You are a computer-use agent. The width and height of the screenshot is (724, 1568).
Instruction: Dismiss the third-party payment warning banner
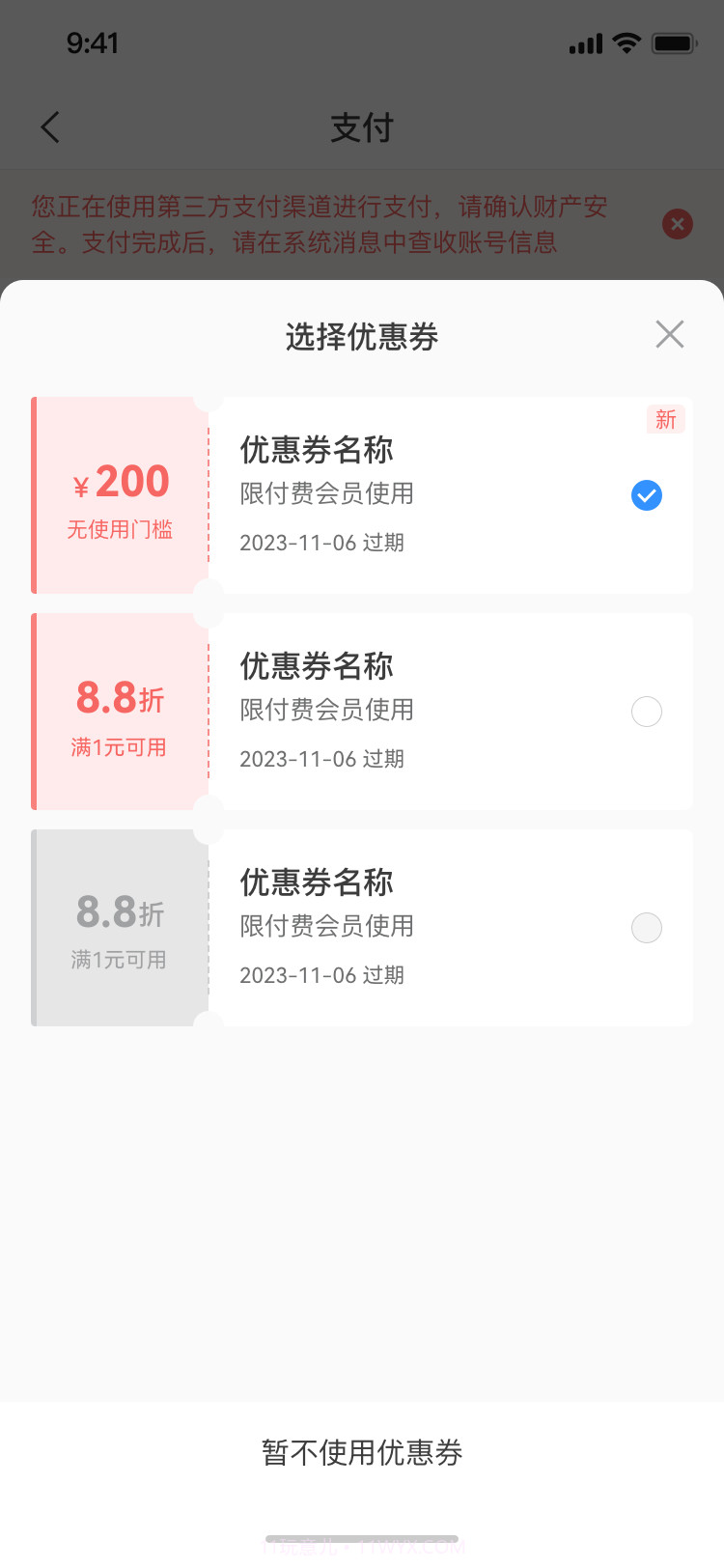click(x=677, y=224)
